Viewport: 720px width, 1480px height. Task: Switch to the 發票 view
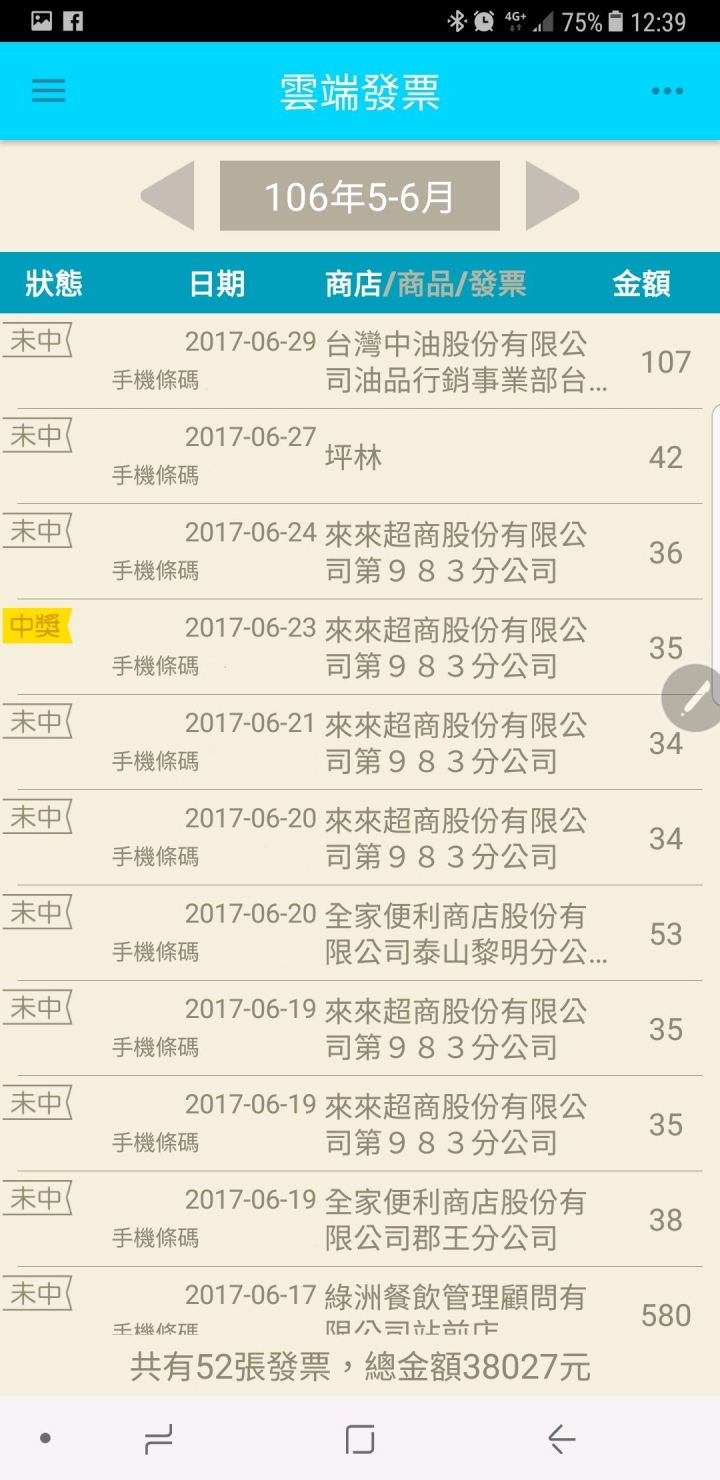point(498,284)
